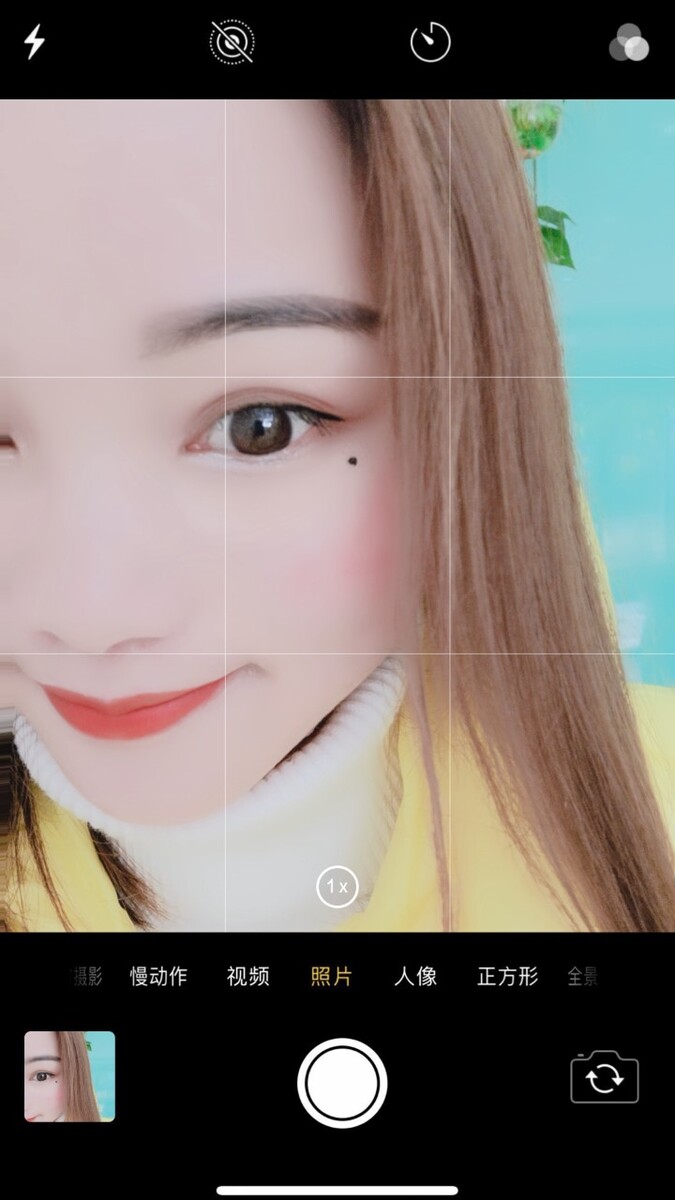Switch to 正方形 mode
675x1200 pixels.
(x=508, y=977)
